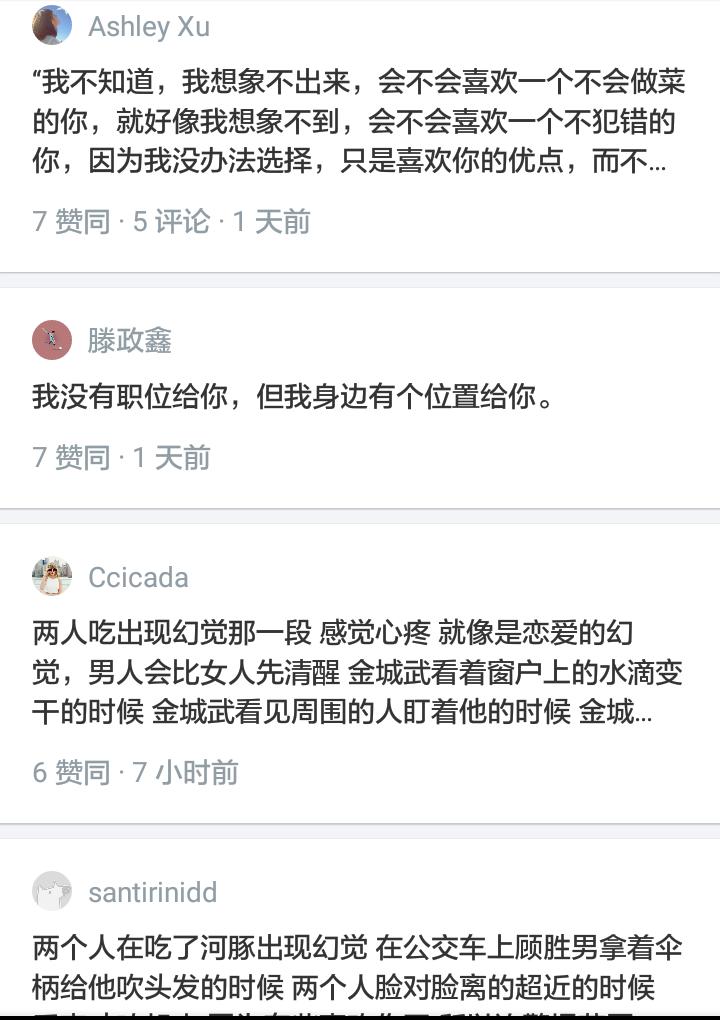
Task: Open the 1 天前 timestamp under 滕政鑫
Action: coord(168,457)
